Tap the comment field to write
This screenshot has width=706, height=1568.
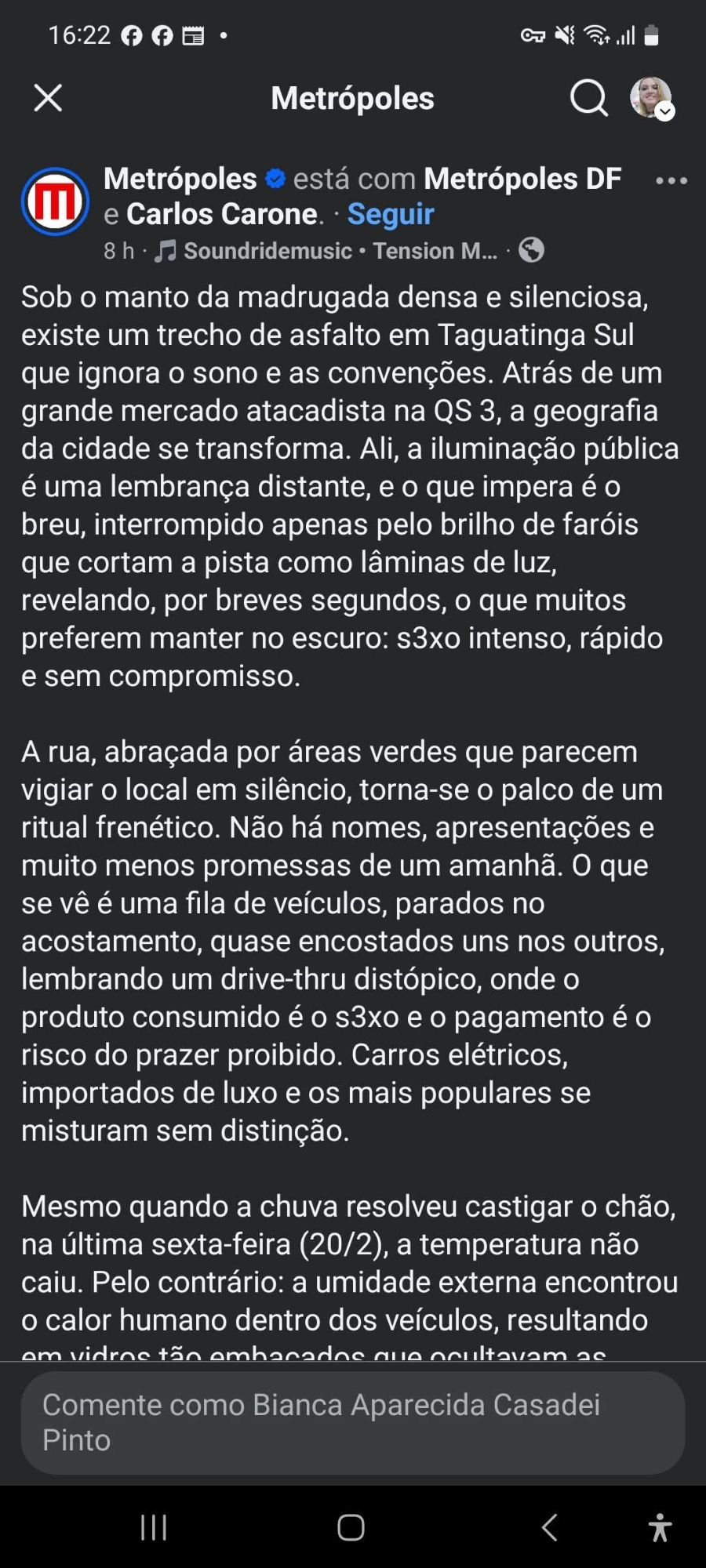point(353,1422)
